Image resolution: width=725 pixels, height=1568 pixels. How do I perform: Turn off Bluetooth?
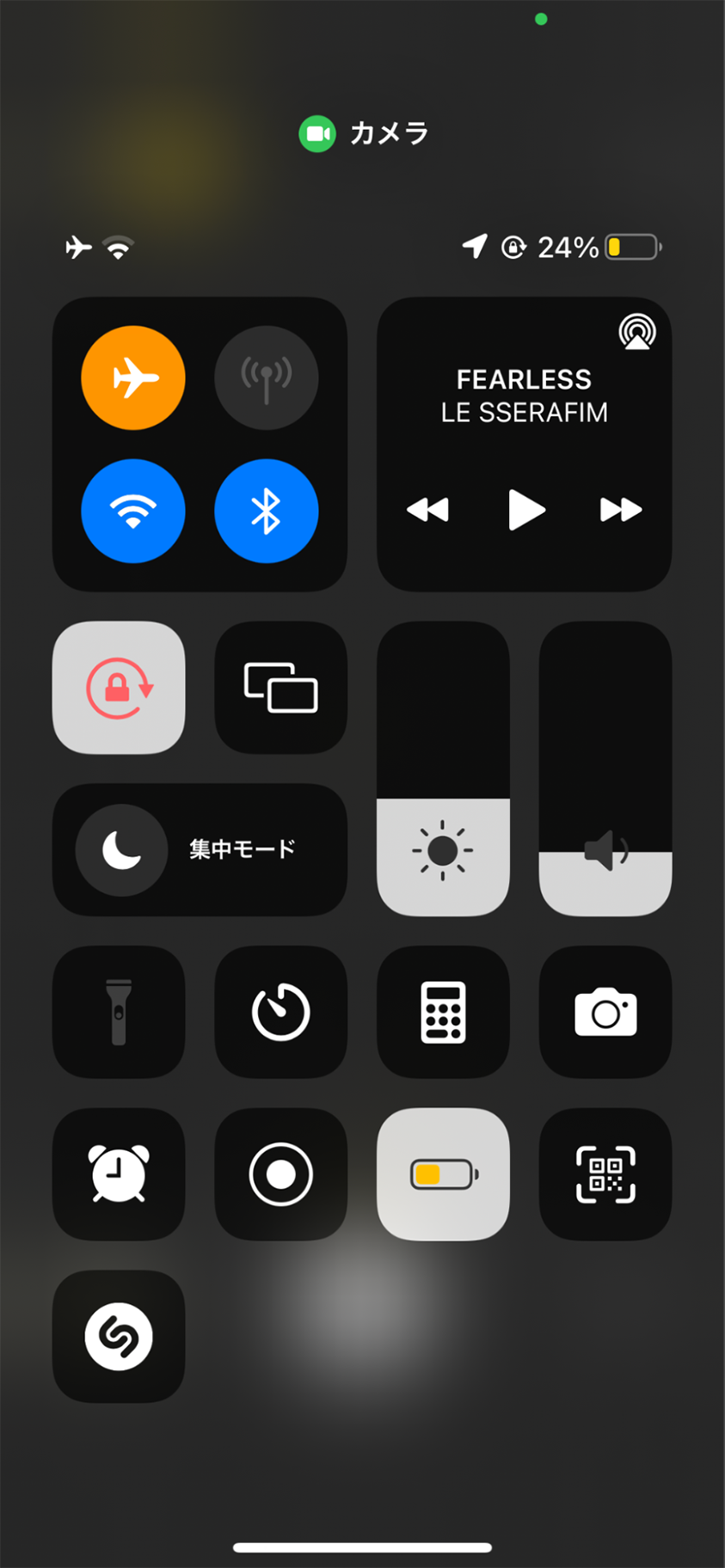pos(266,511)
